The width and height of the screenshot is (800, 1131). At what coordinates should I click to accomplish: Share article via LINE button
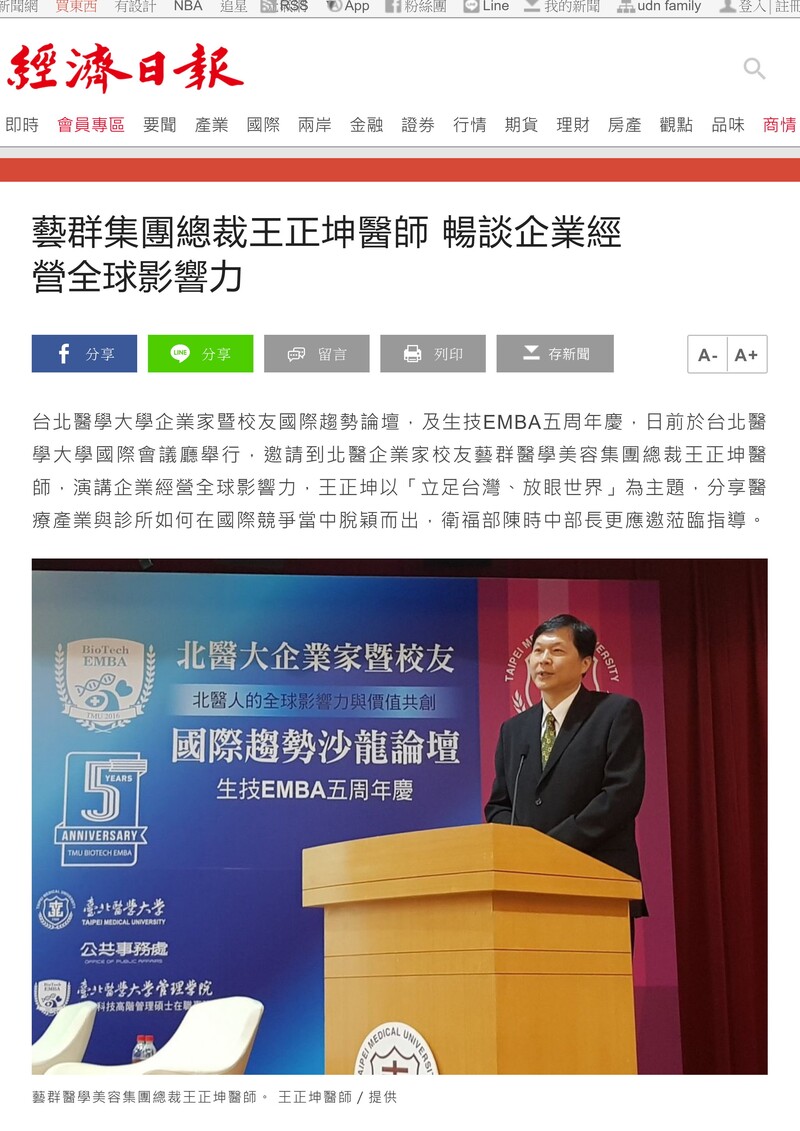[x=200, y=354]
